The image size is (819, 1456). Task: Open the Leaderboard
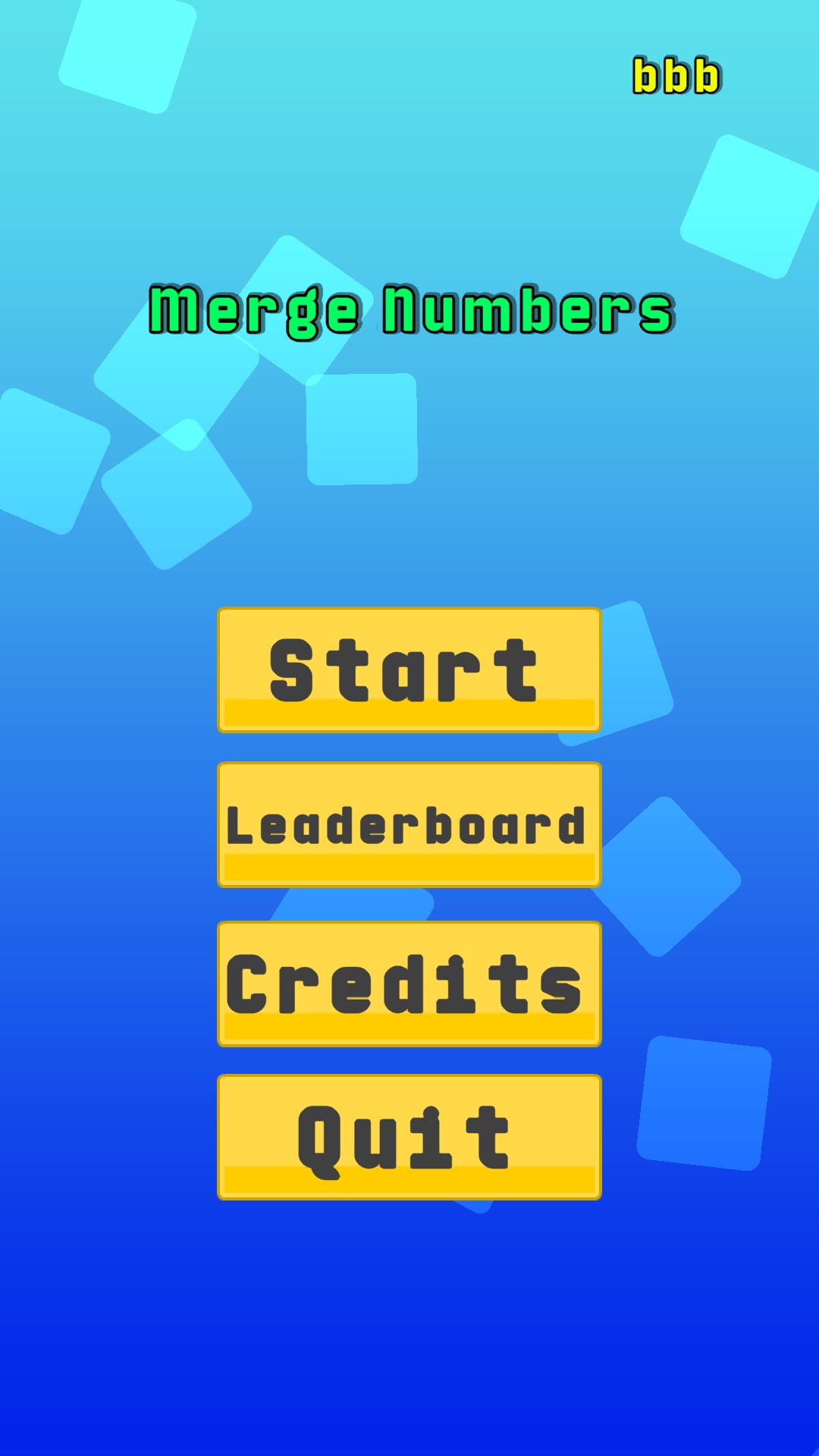(409, 824)
